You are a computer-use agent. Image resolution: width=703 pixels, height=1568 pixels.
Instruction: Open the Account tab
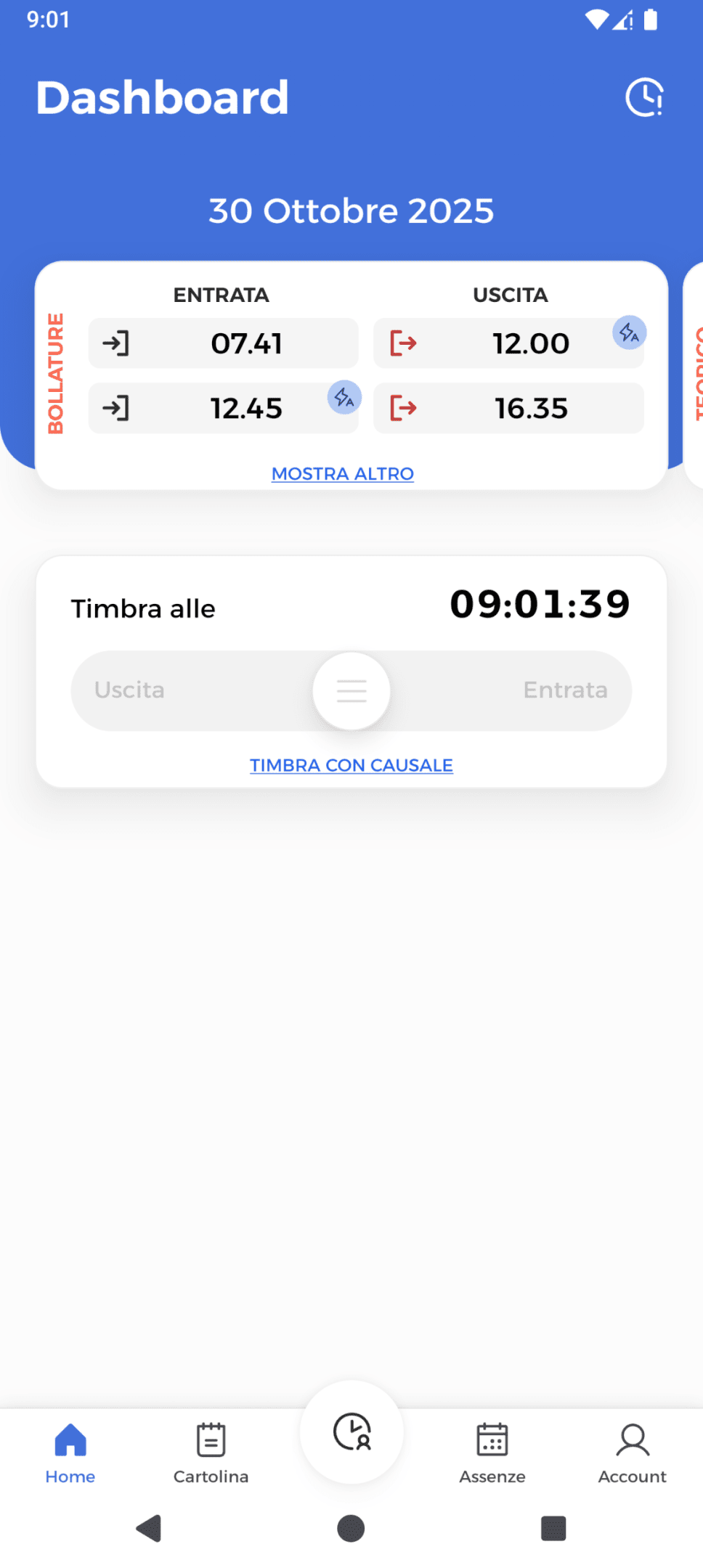pos(633,1453)
